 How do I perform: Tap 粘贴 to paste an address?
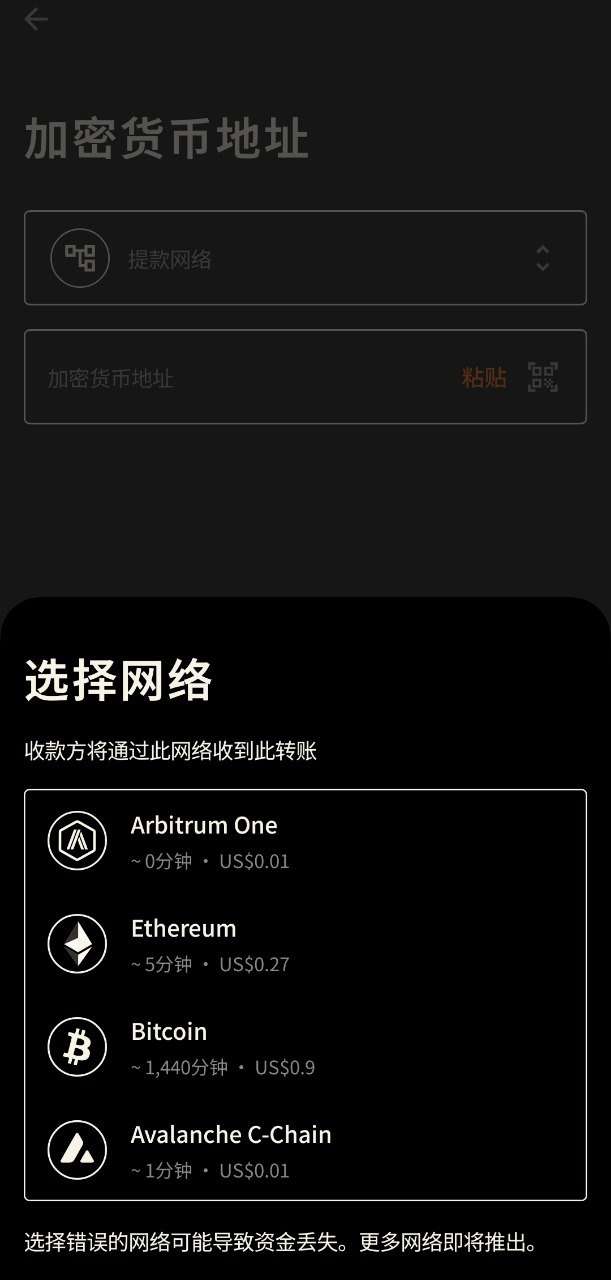484,378
